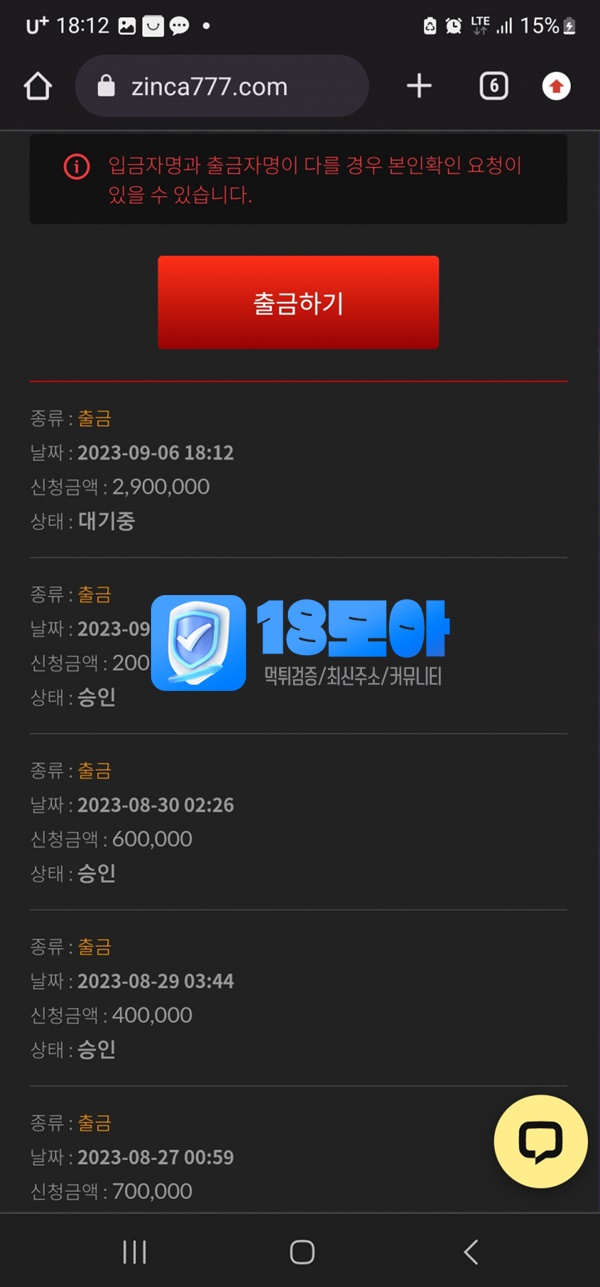Viewport: 600px width, 1287px height.
Task: Tap the browser home icon
Action: coord(38,87)
